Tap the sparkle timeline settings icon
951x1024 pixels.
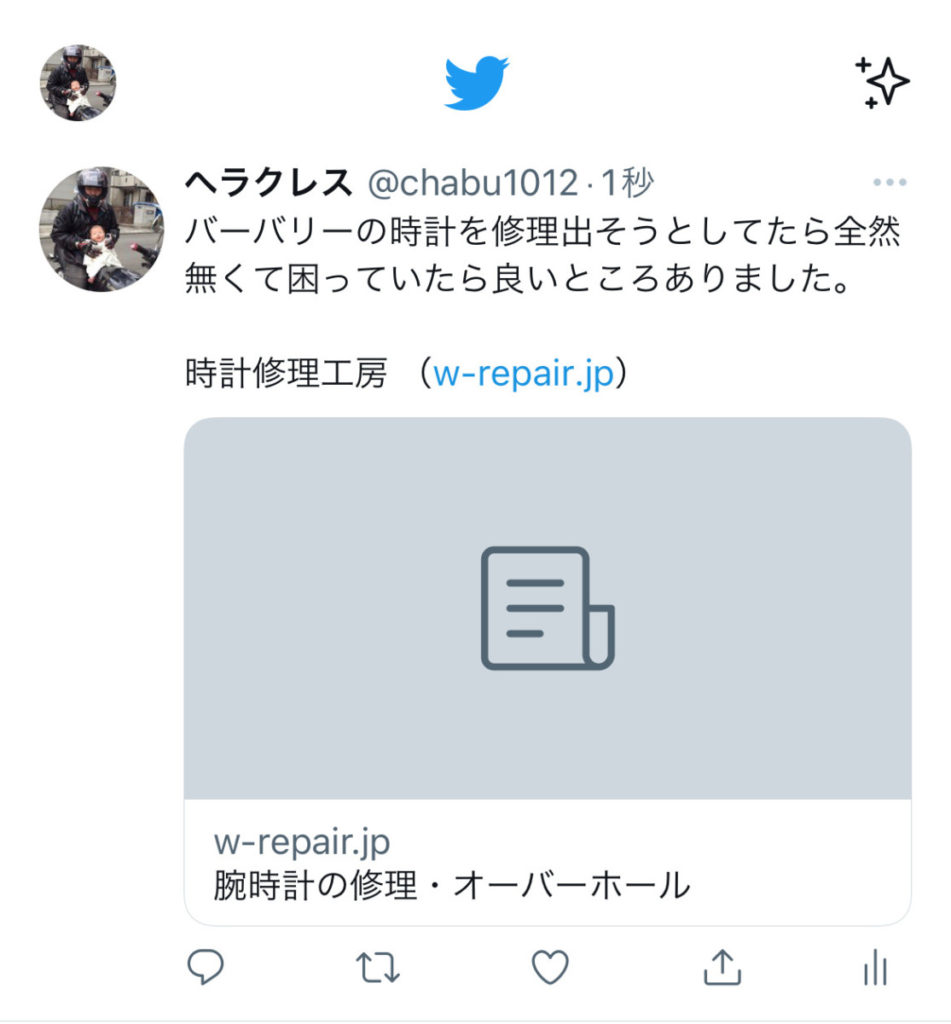click(882, 82)
